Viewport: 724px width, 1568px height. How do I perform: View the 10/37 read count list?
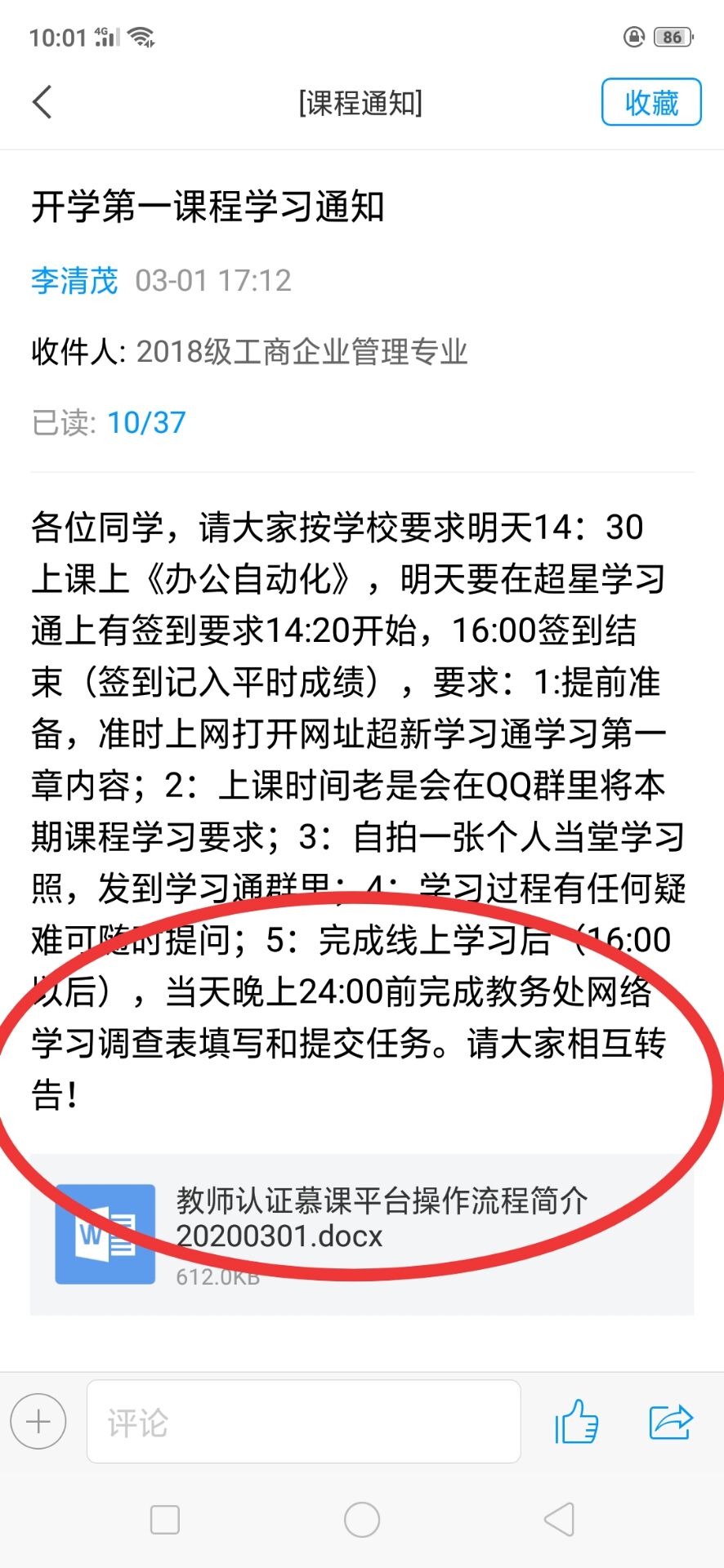point(146,422)
